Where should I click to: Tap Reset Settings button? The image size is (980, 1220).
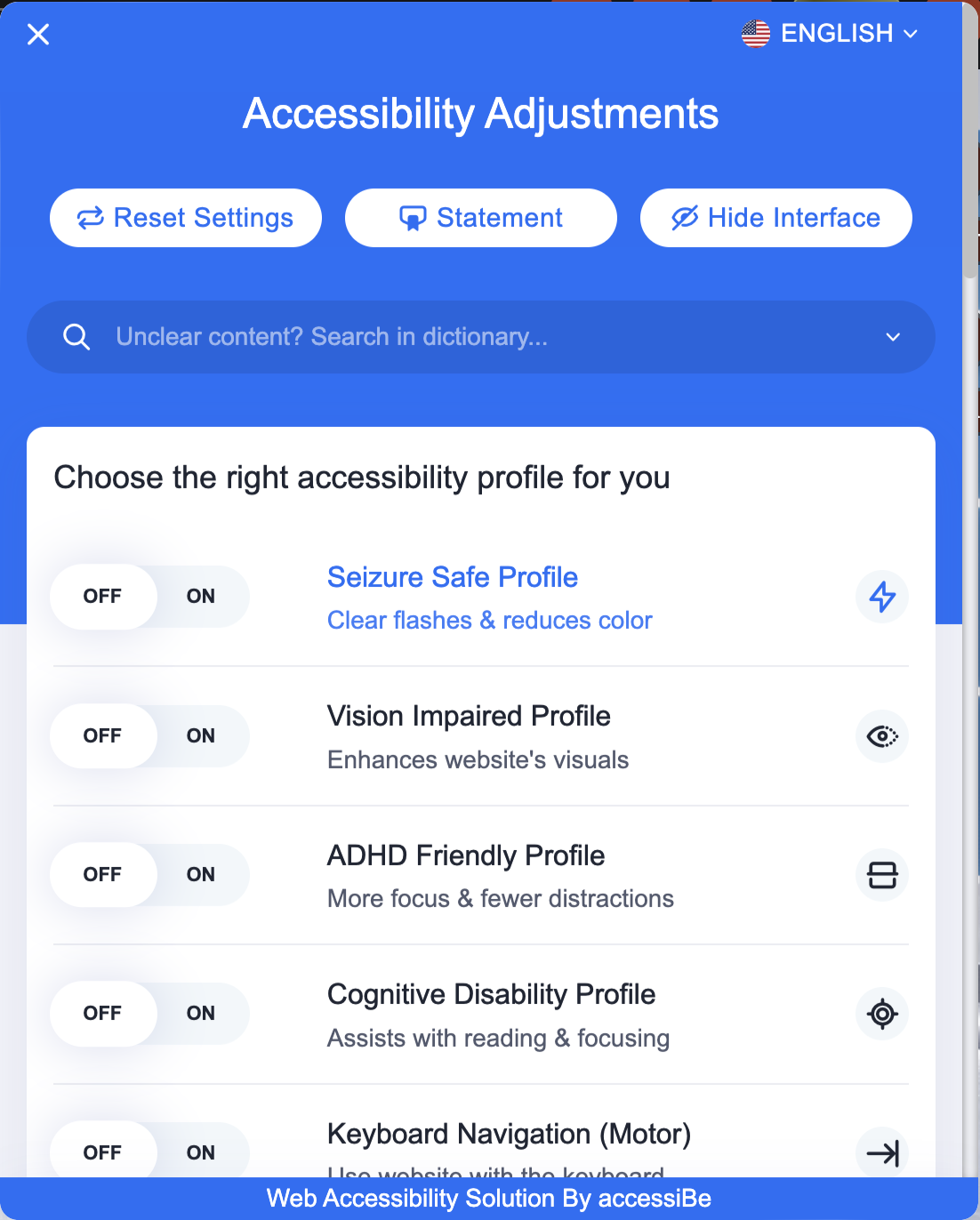pos(186,218)
